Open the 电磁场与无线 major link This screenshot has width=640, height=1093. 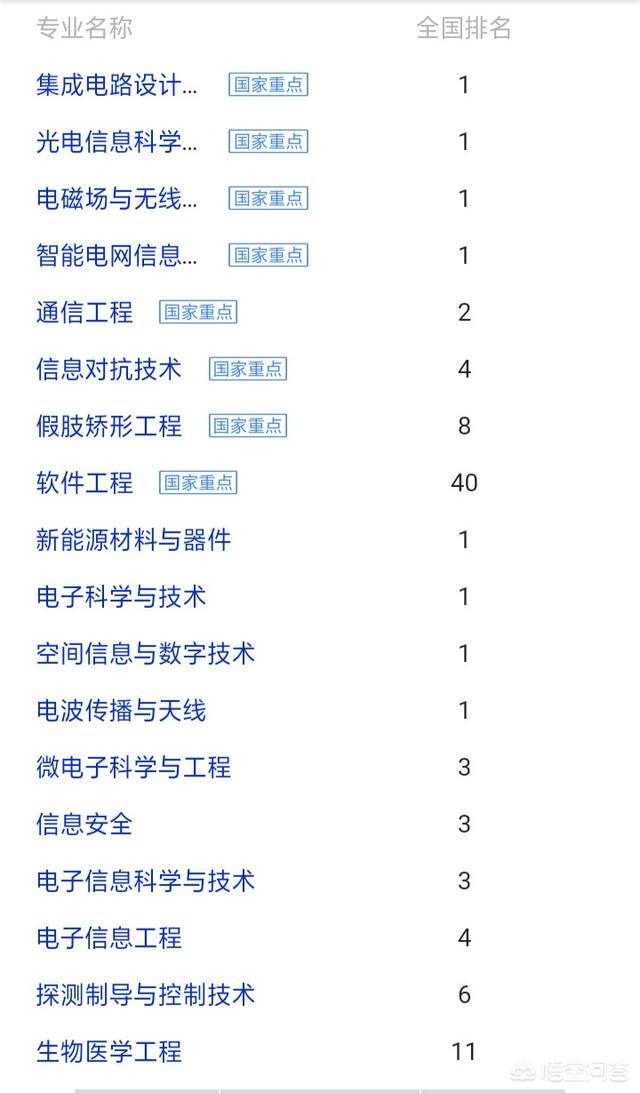pyautogui.click(x=117, y=199)
